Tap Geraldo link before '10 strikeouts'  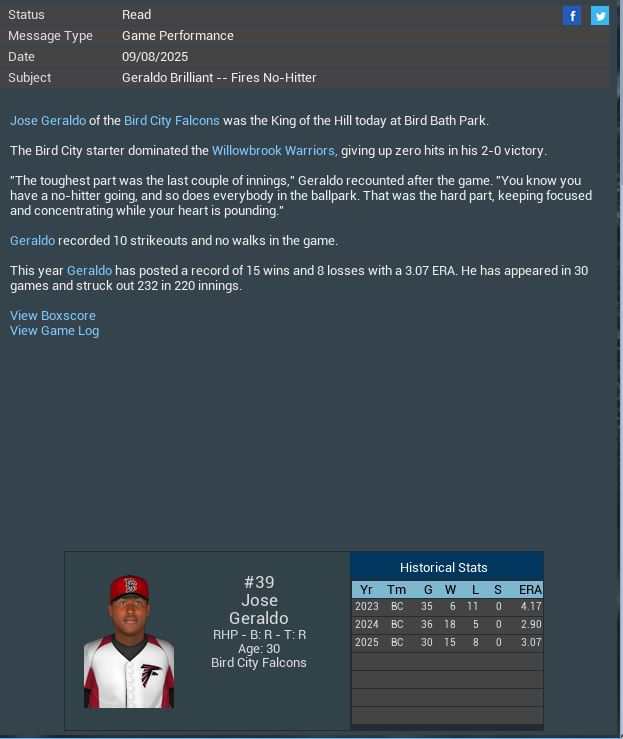coord(32,240)
